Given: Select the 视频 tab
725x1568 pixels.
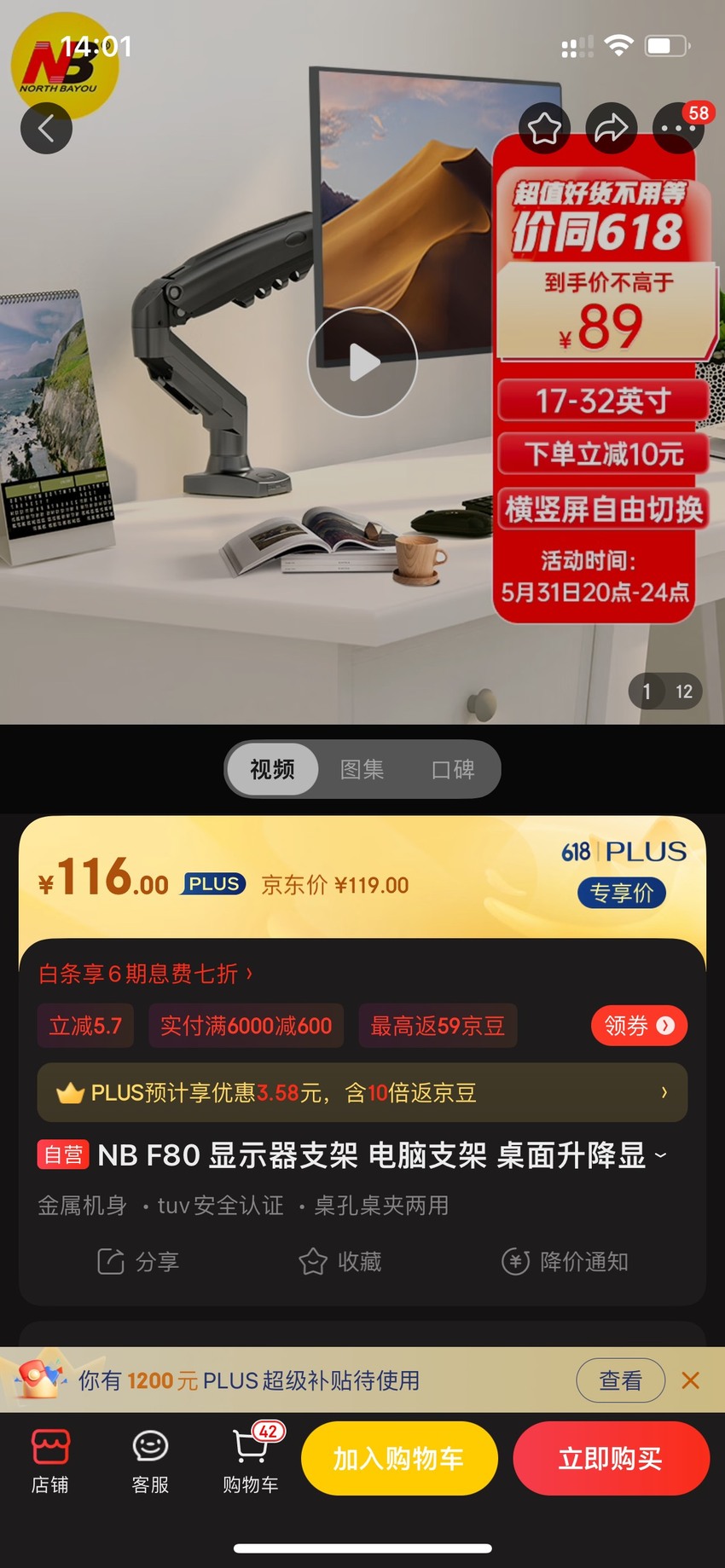Looking at the screenshot, I should 273,769.
